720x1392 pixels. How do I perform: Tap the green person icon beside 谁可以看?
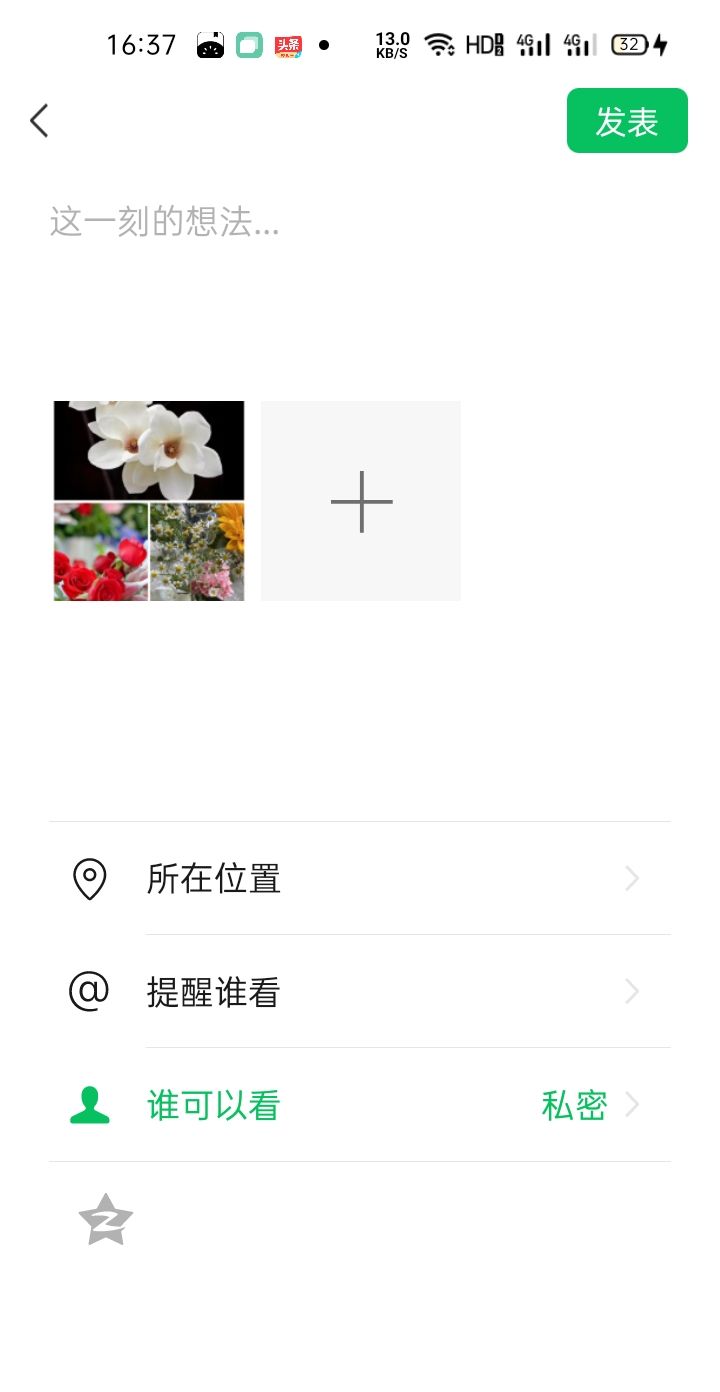click(x=89, y=1104)
